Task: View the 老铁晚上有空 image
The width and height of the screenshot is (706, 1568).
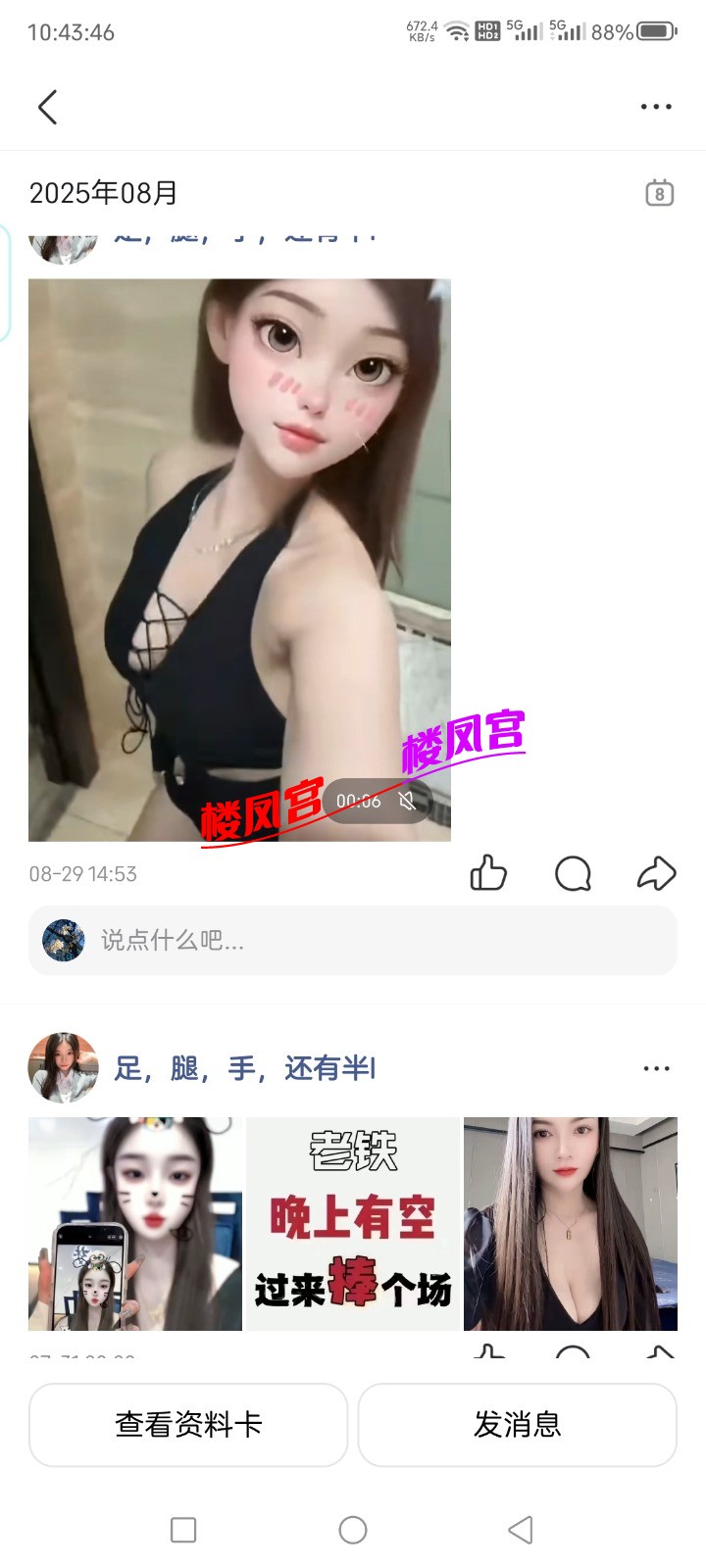Action: pos(353,1223)
